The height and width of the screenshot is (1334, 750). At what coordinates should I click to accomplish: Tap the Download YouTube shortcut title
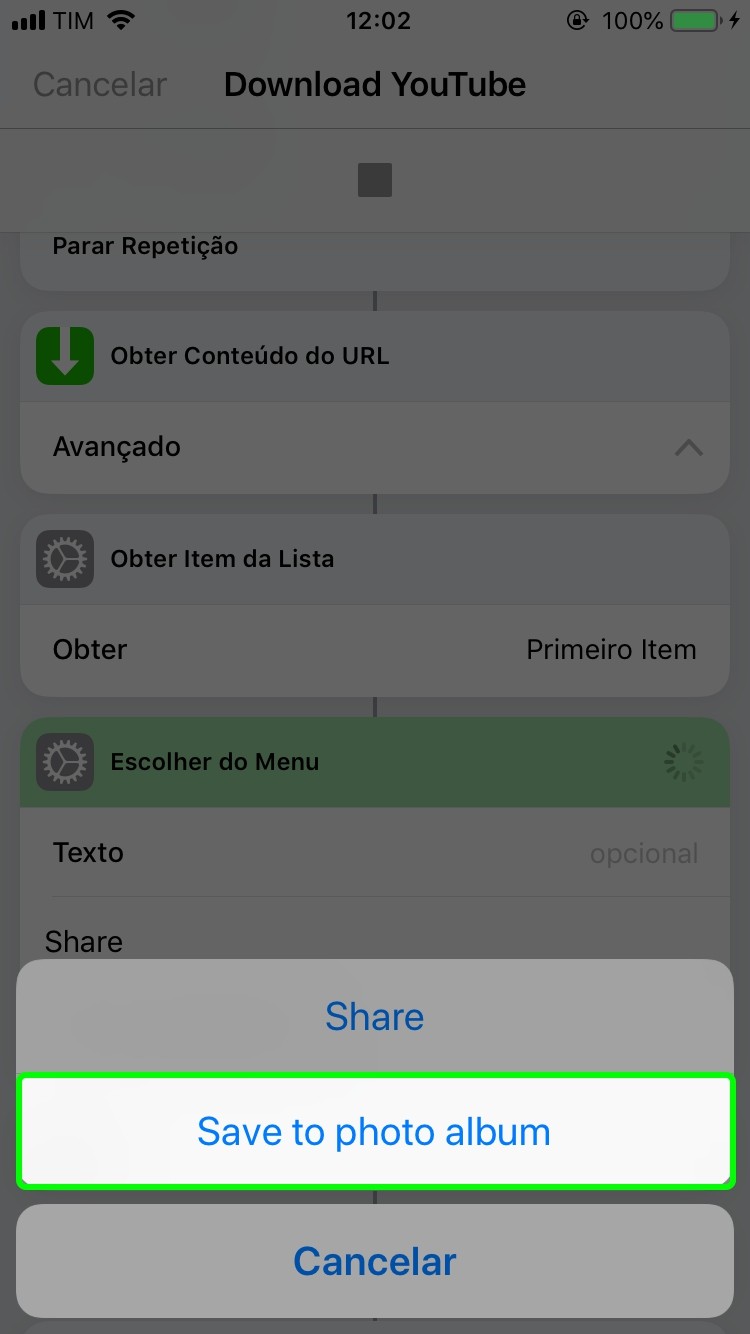374,84
